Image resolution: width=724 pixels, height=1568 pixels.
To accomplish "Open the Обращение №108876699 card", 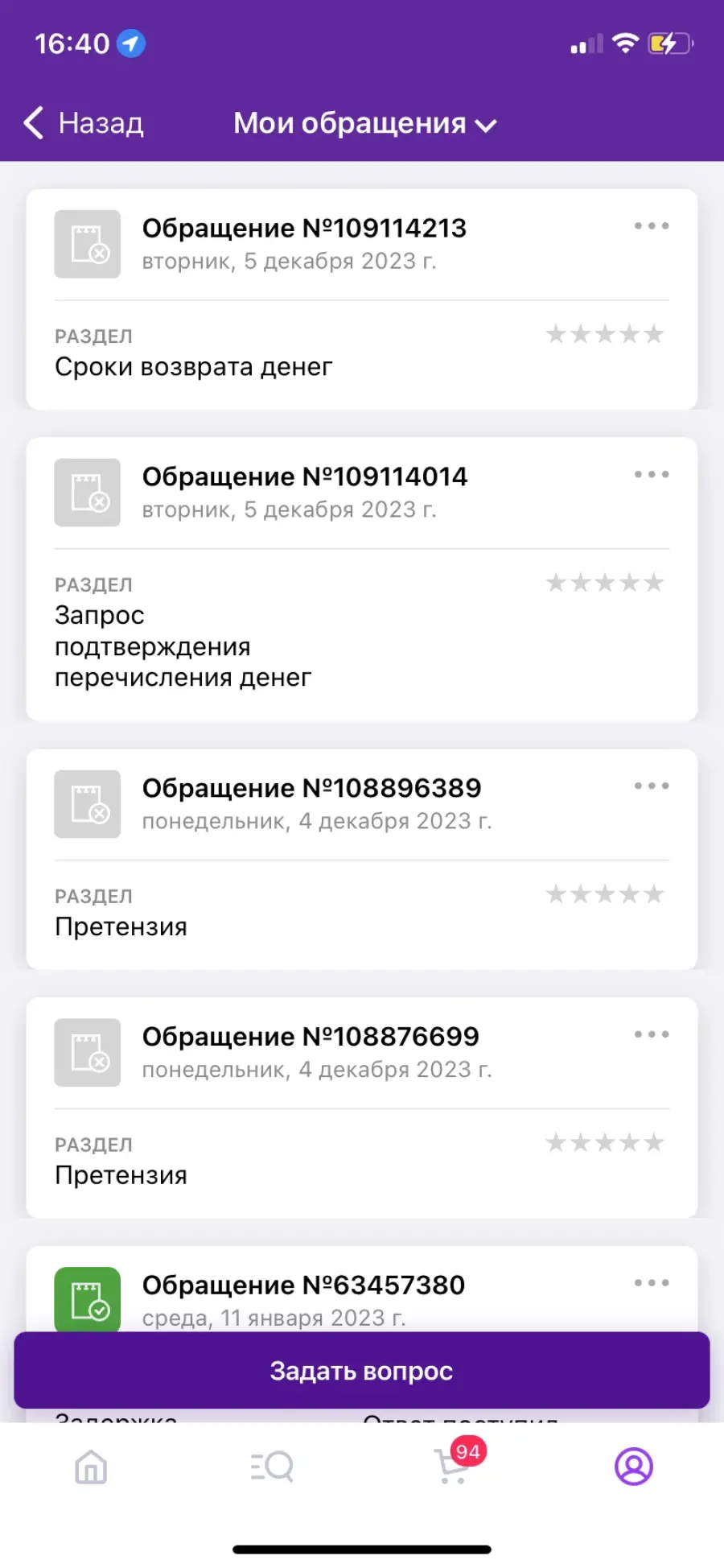I will tap(362, 1108).
